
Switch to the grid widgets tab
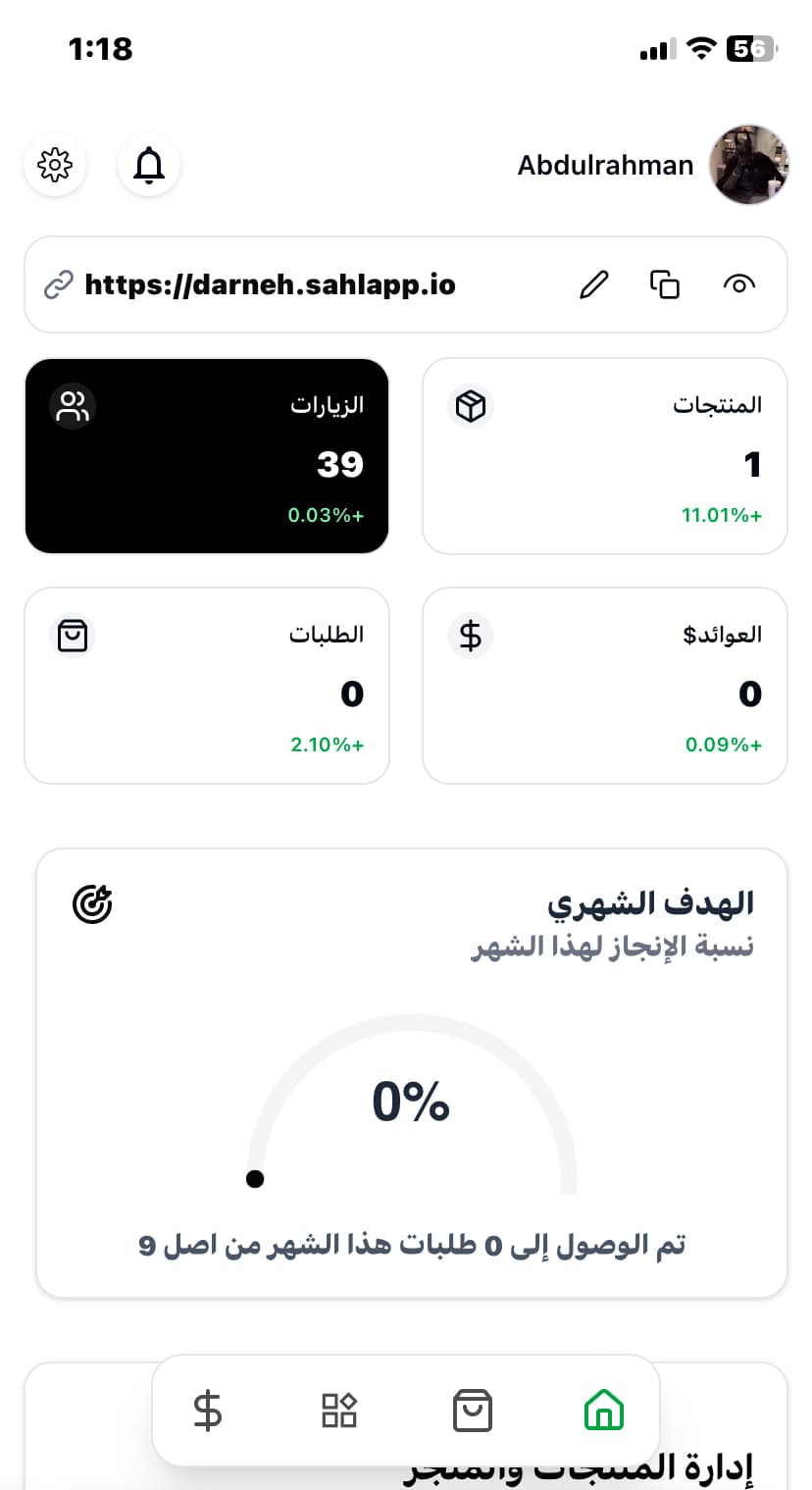click(x=339, y=1411)
